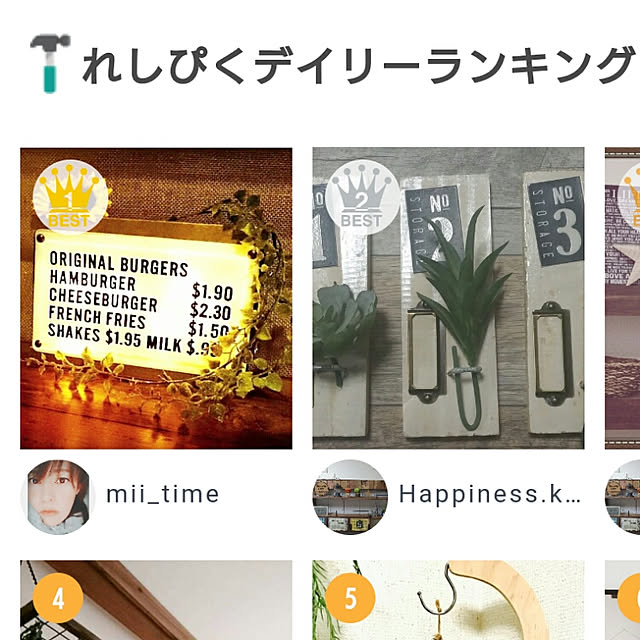Open the rank 4 photo
The image size is (640, 640).
click(x=156, y=602)
